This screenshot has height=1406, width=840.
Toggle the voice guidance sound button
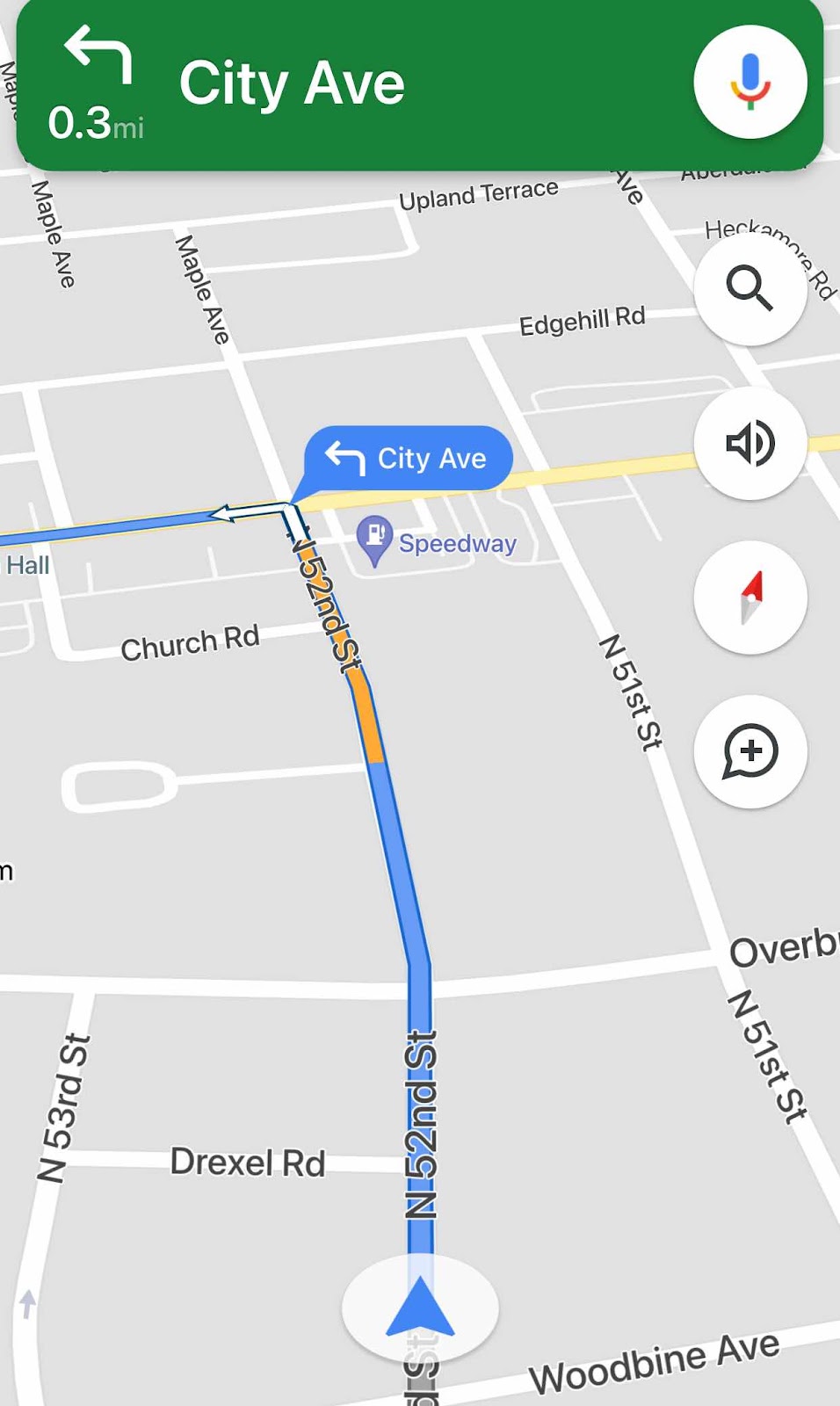coord(749,443)
